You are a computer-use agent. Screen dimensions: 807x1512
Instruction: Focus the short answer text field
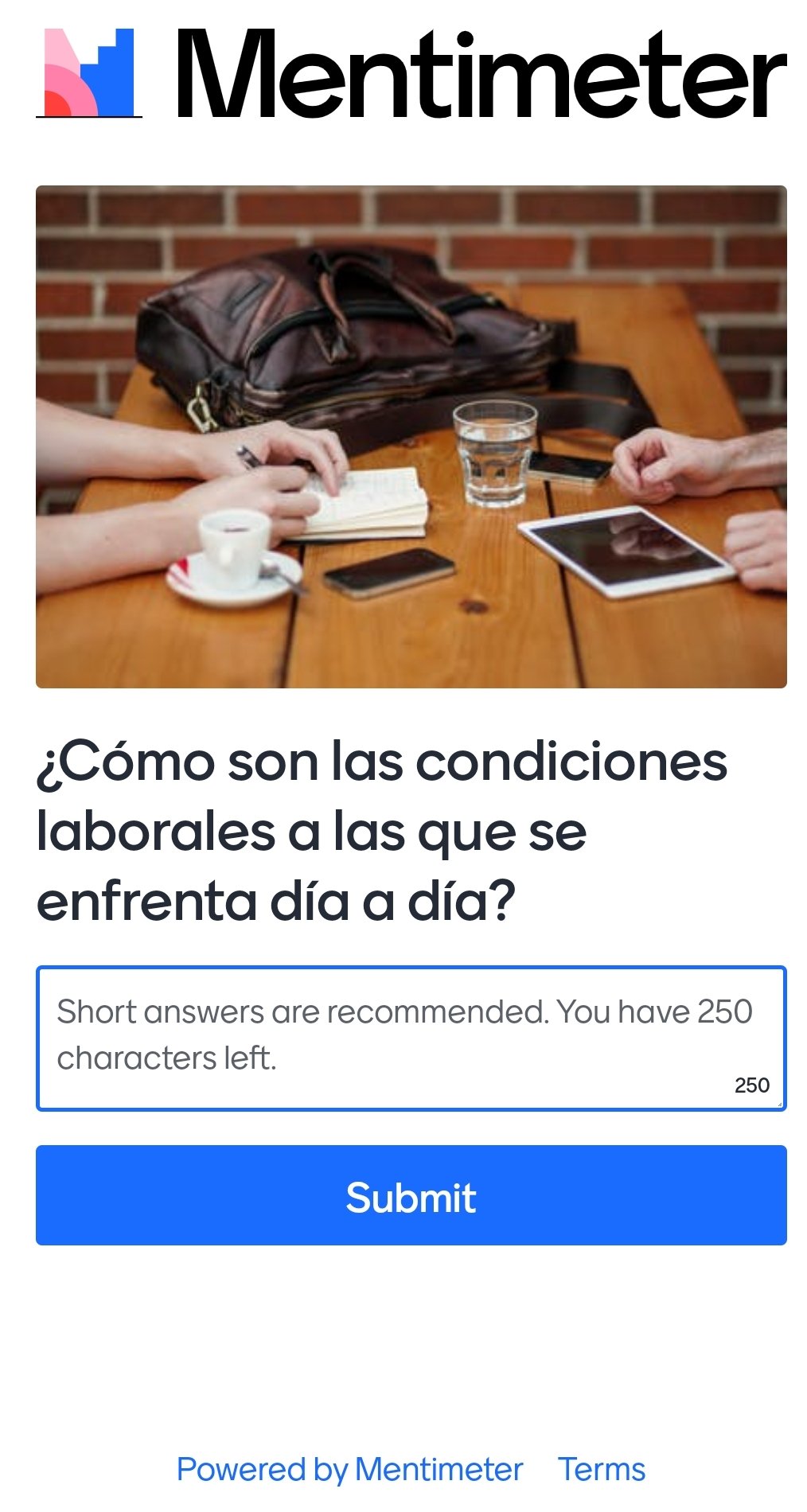[x=411, y=1038]
